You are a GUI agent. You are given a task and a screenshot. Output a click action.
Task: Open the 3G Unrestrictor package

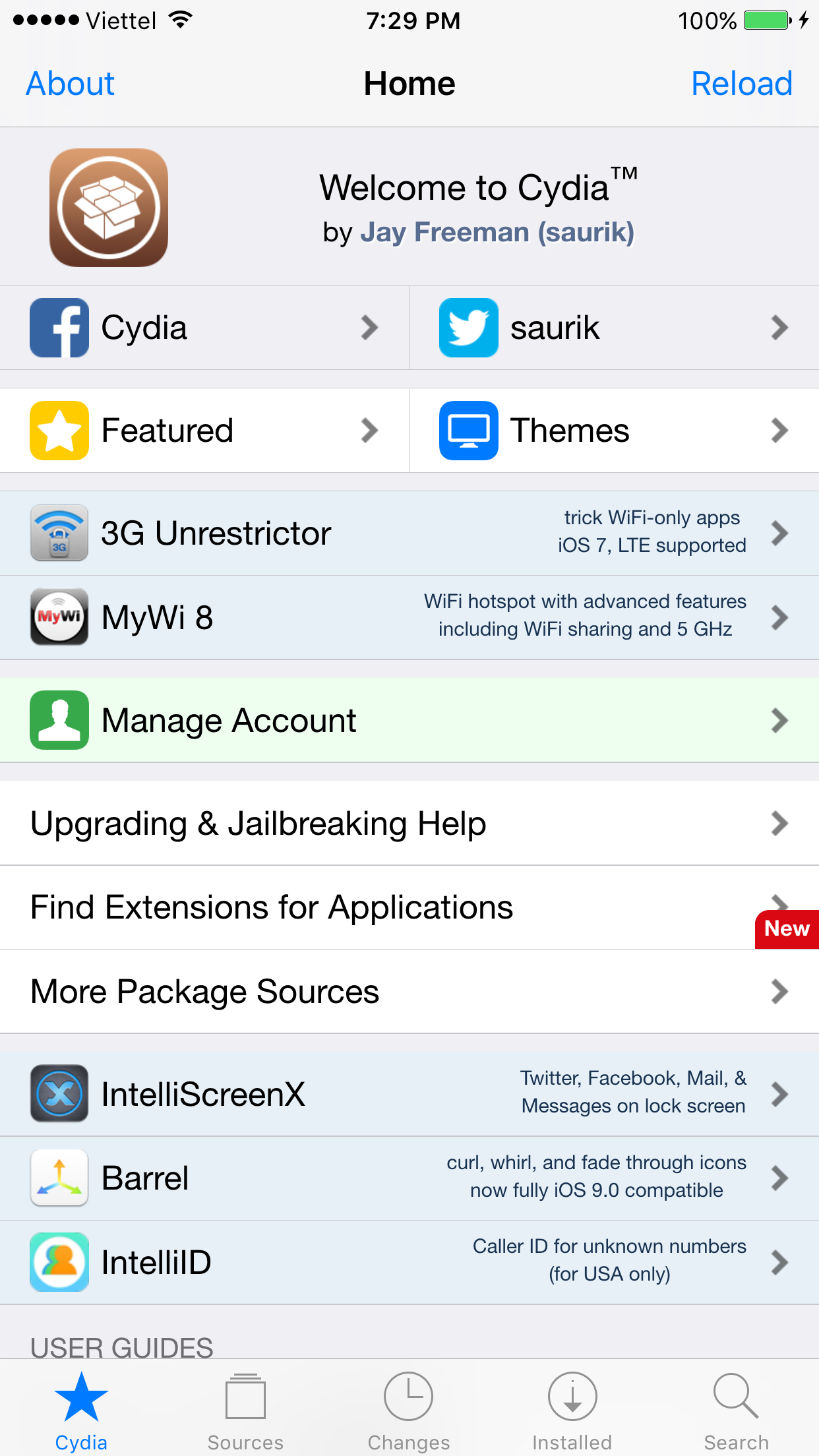[x=409, y=533]
